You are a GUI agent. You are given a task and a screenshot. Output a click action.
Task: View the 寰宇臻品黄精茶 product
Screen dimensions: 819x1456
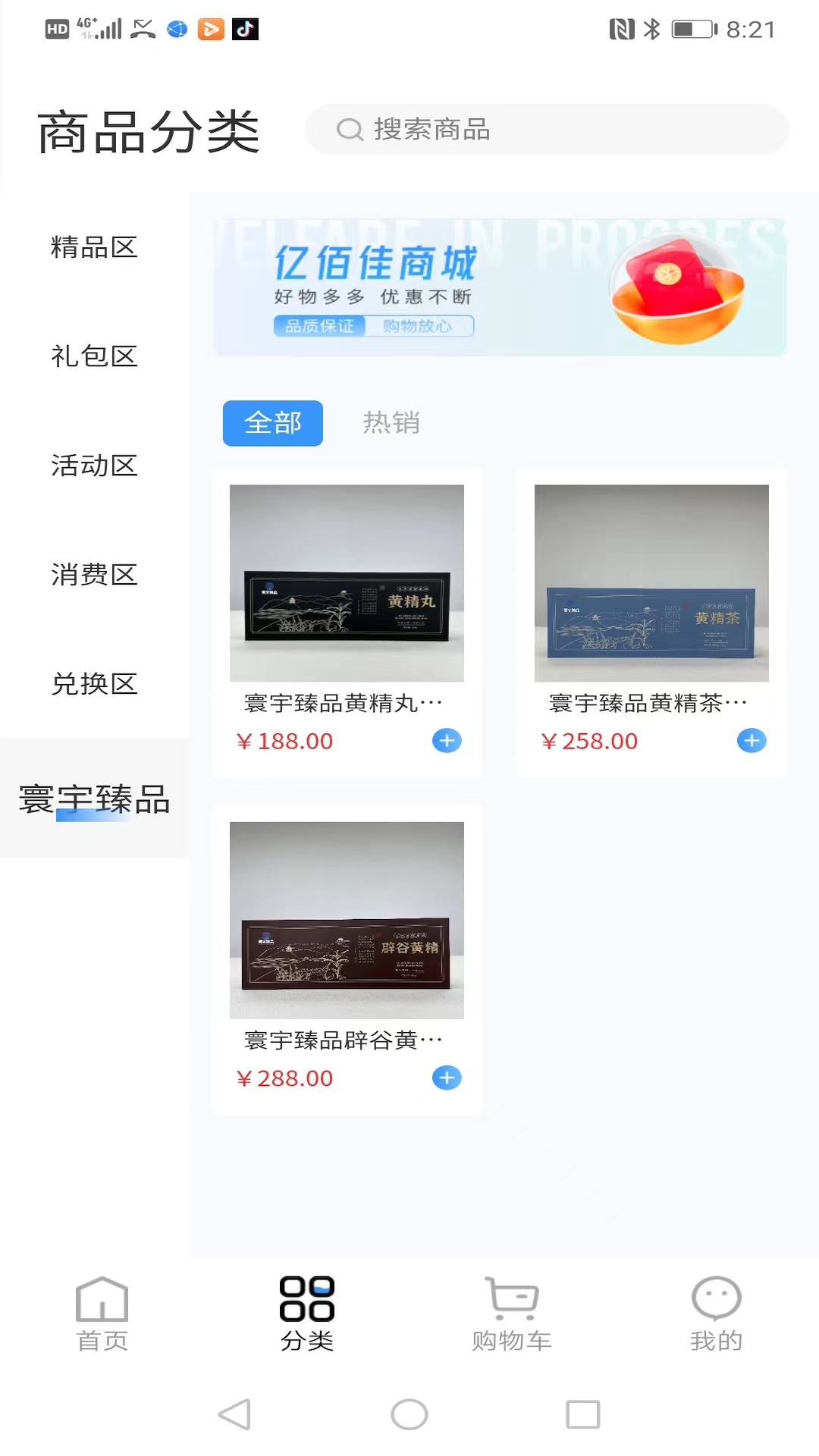click(x=651, y=599)
